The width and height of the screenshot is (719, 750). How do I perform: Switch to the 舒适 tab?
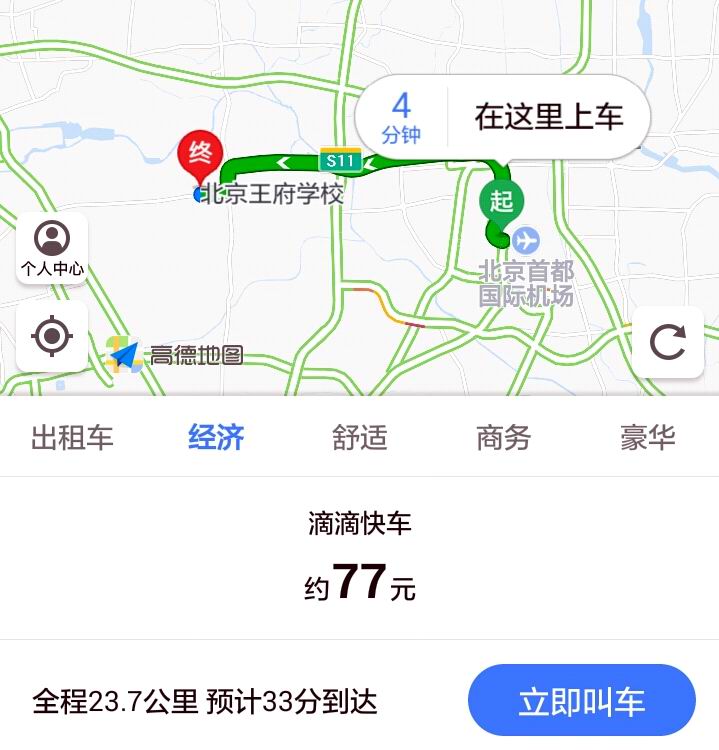(360, 438)
